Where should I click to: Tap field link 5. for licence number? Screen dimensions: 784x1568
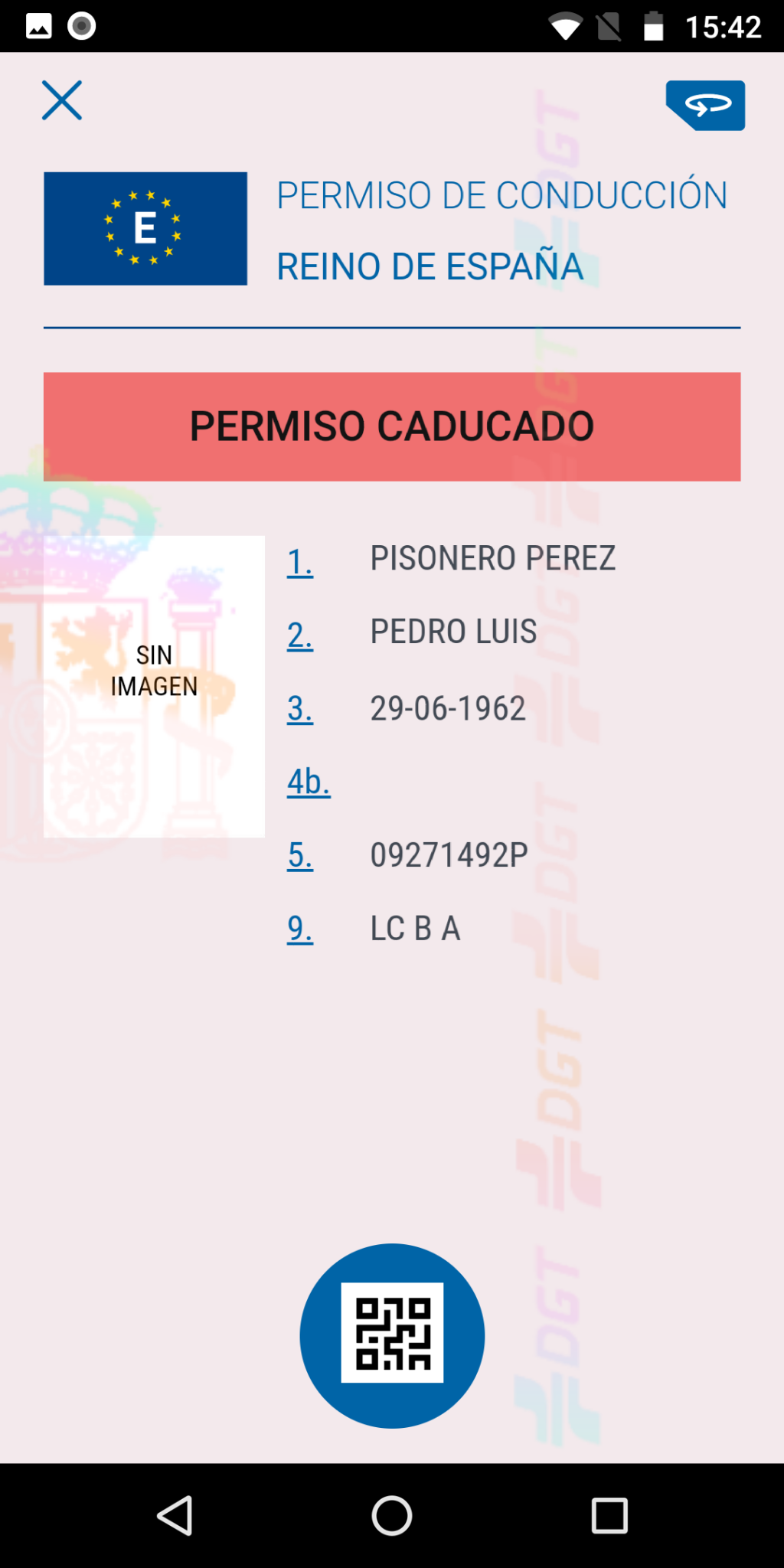tap(300, 855)
